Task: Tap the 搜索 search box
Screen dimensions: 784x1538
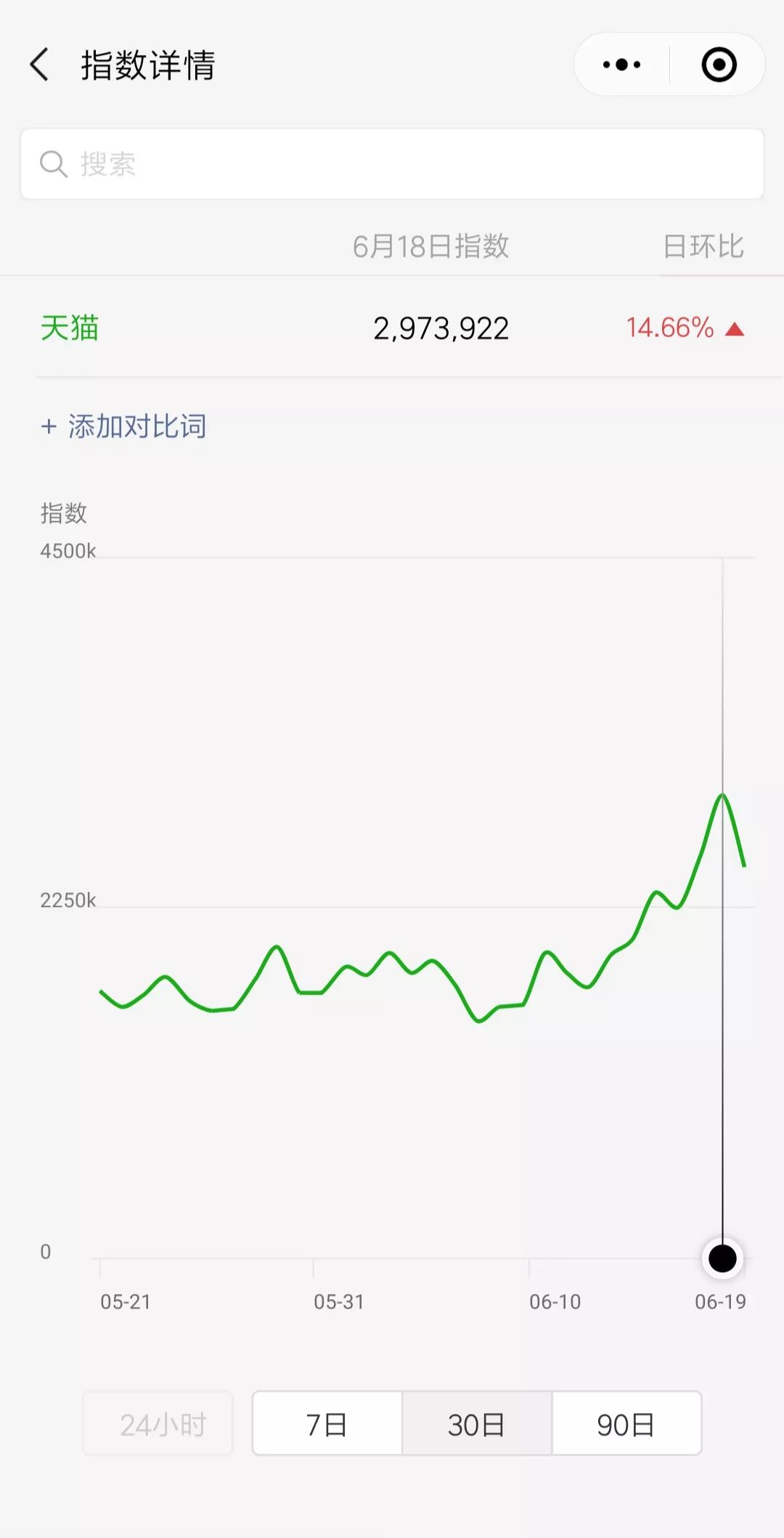Action: pyautogui.click(x=392, y=164)
